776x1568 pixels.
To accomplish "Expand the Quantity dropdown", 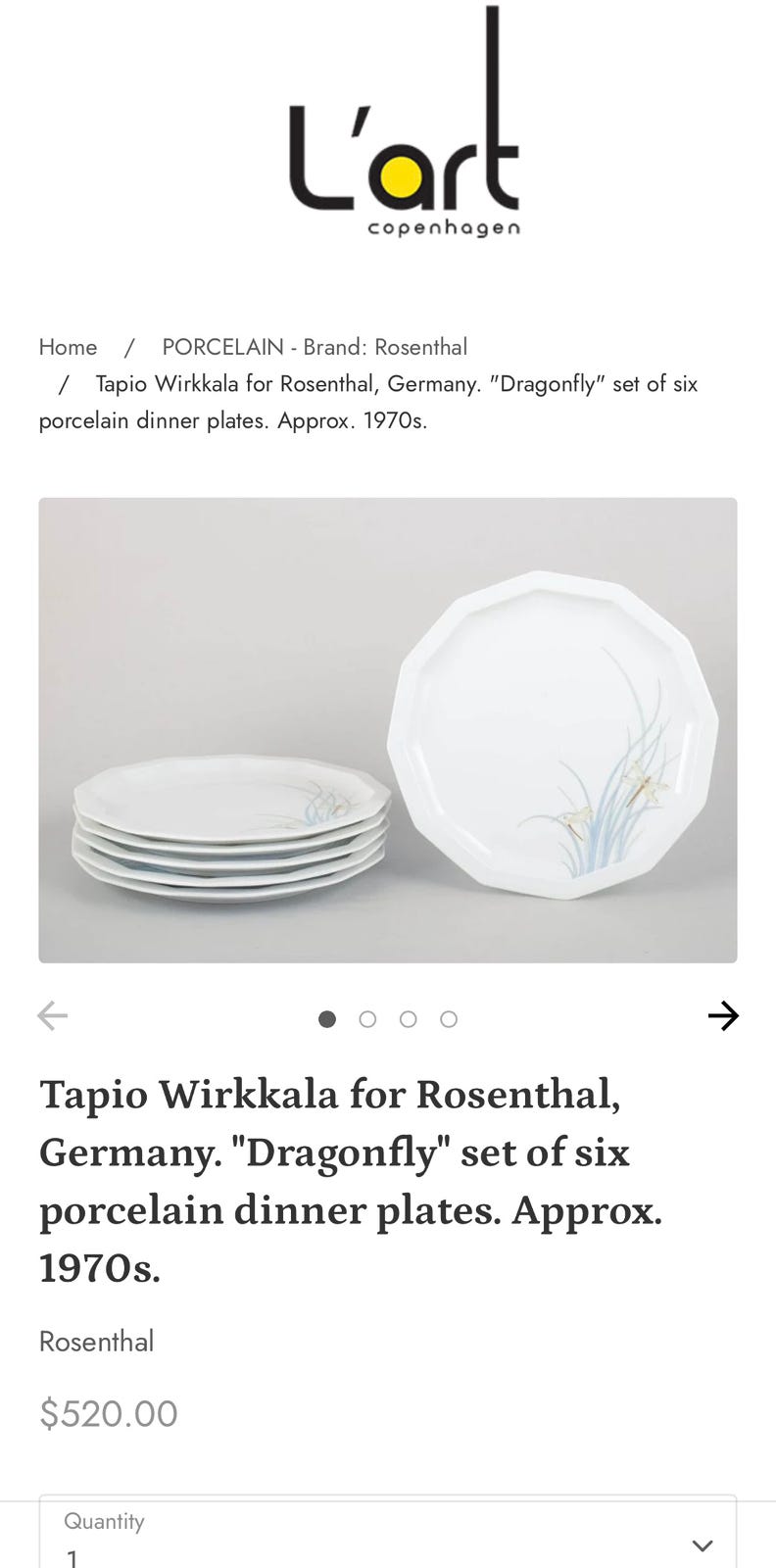I will tap(388, 1533).
